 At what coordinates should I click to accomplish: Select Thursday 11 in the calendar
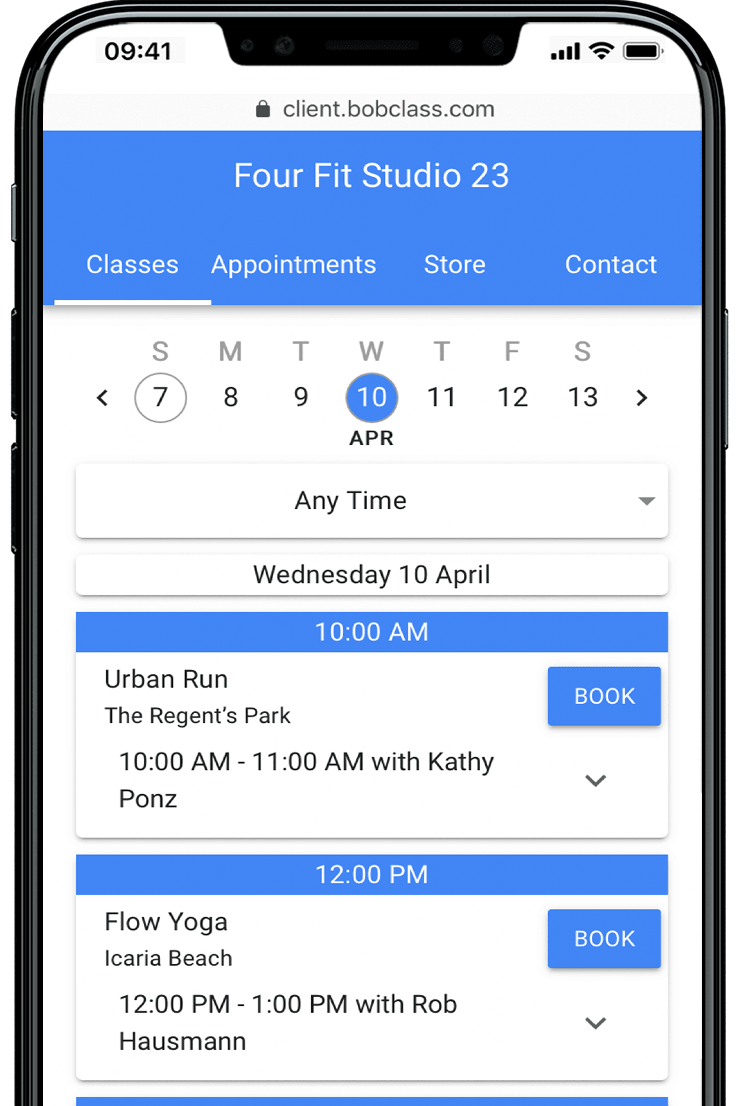(x=442, y=397)
